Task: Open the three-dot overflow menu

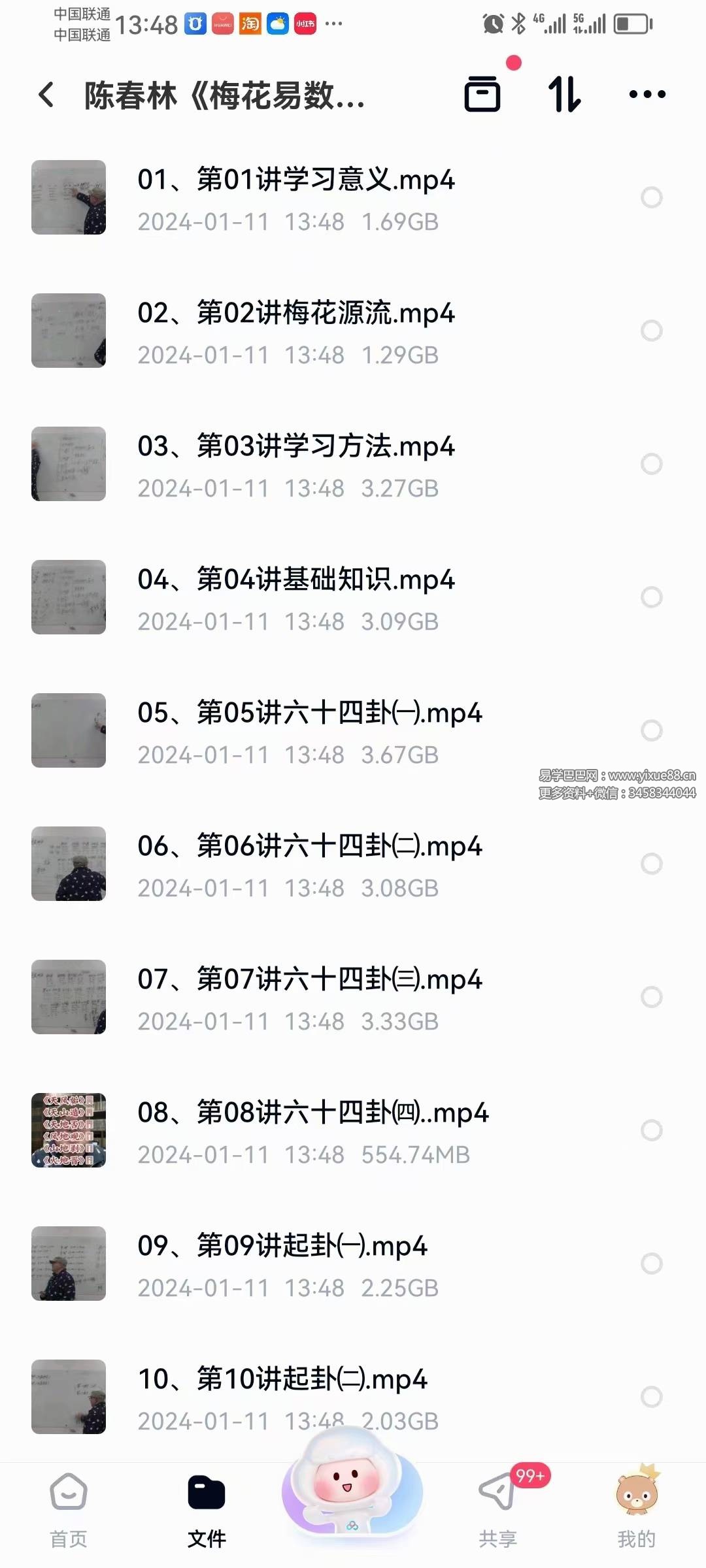Action: pyautogui.click(x=647, y=94)
